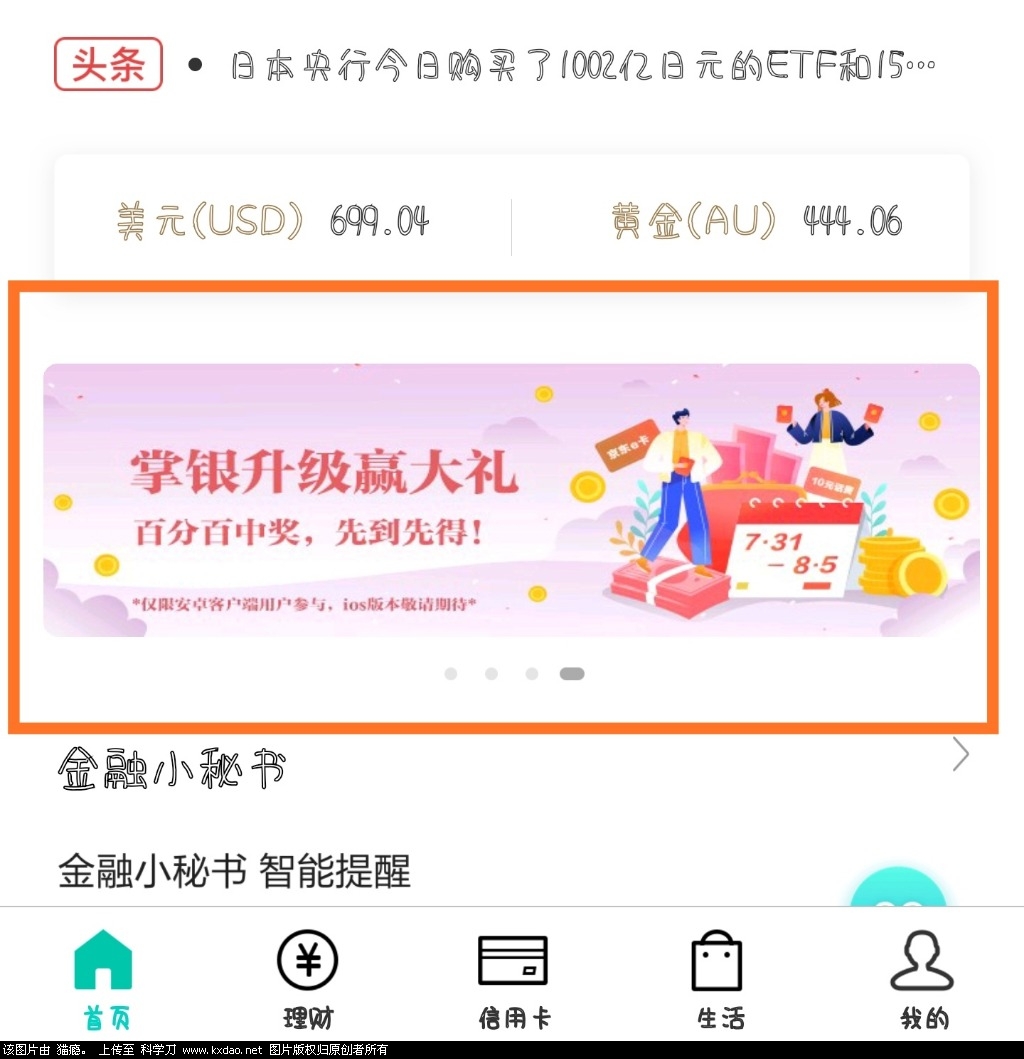Viewport: 1024px width, 1059px height.
Task: Expand 金融小秘书 with the chevron arrow
Action: [x=960, y=755]
